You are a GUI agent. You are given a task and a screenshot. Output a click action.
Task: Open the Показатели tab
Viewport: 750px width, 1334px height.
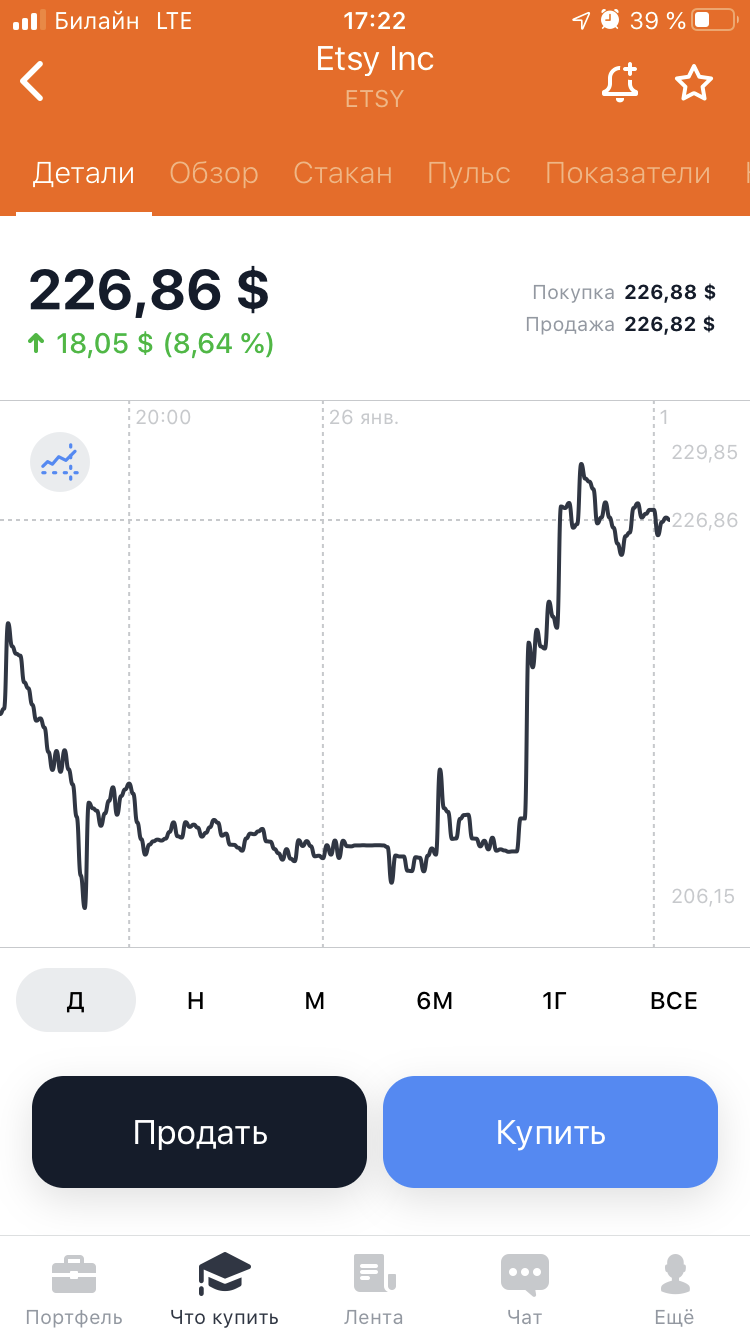628,173
